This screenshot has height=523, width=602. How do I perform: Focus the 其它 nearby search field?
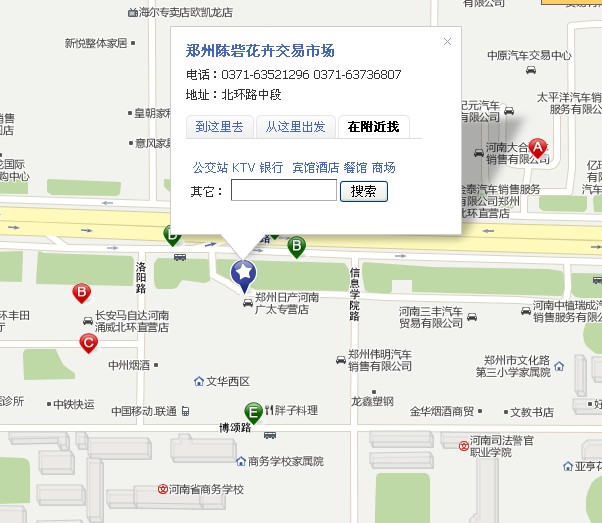click(x=283, y=190)
